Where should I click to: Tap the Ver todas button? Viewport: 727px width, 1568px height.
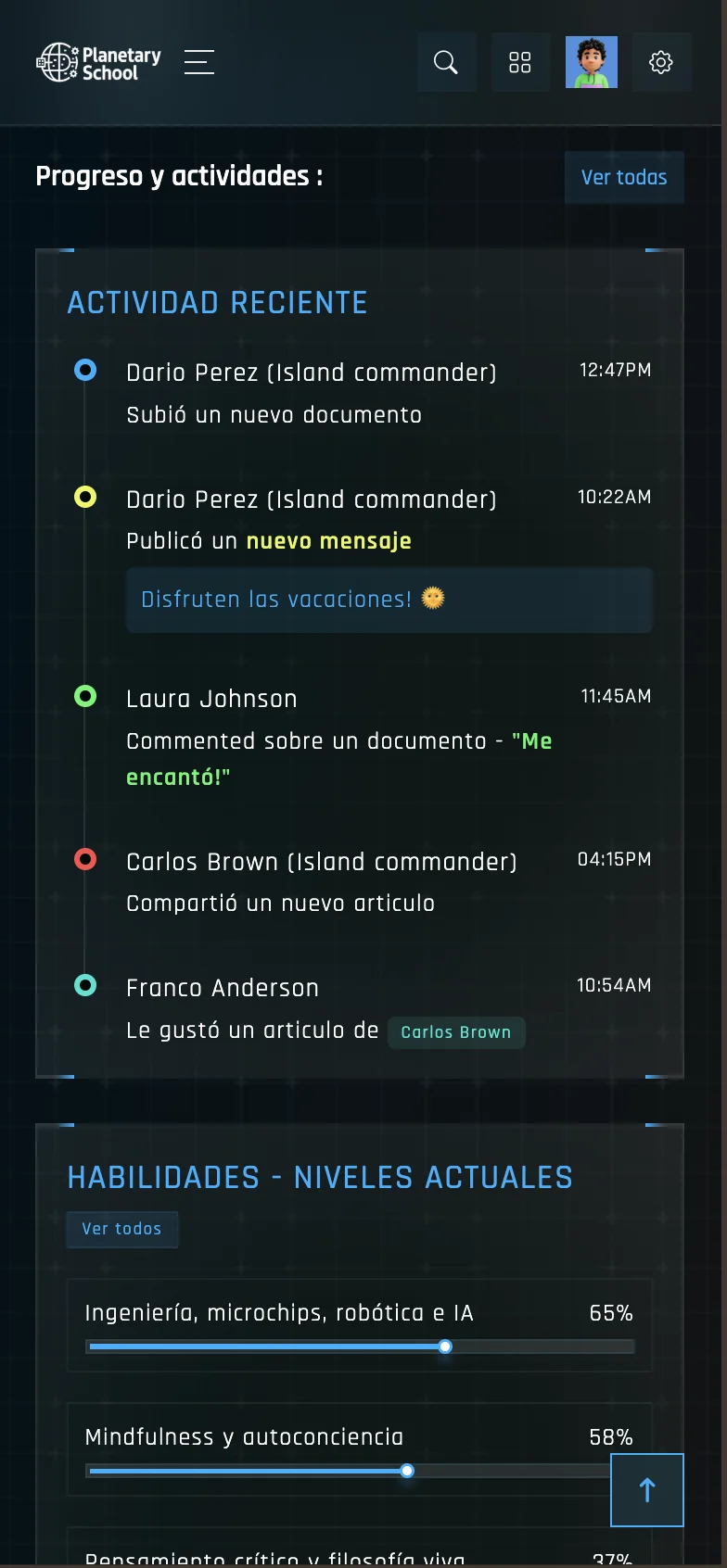(624, 177)
